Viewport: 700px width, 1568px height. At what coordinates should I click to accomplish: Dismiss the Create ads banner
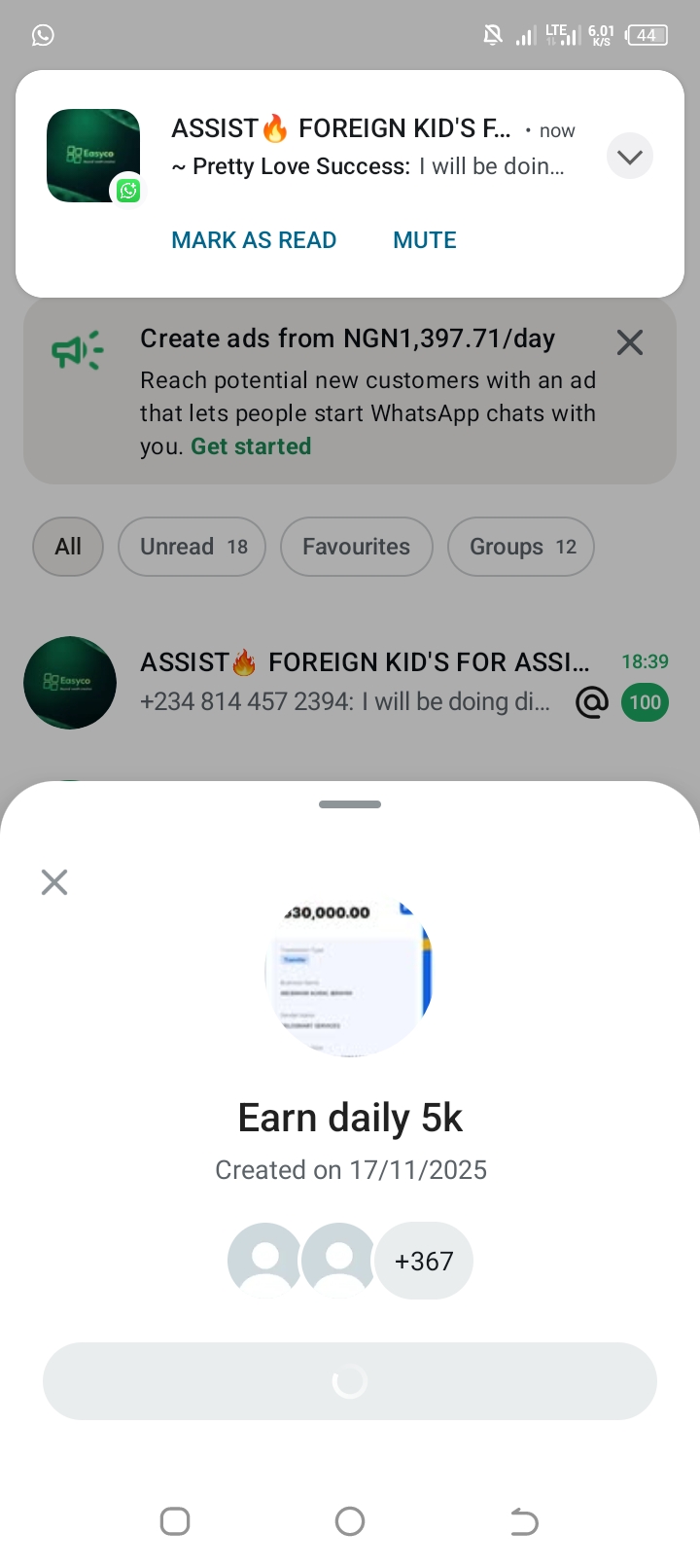point(629,342)
